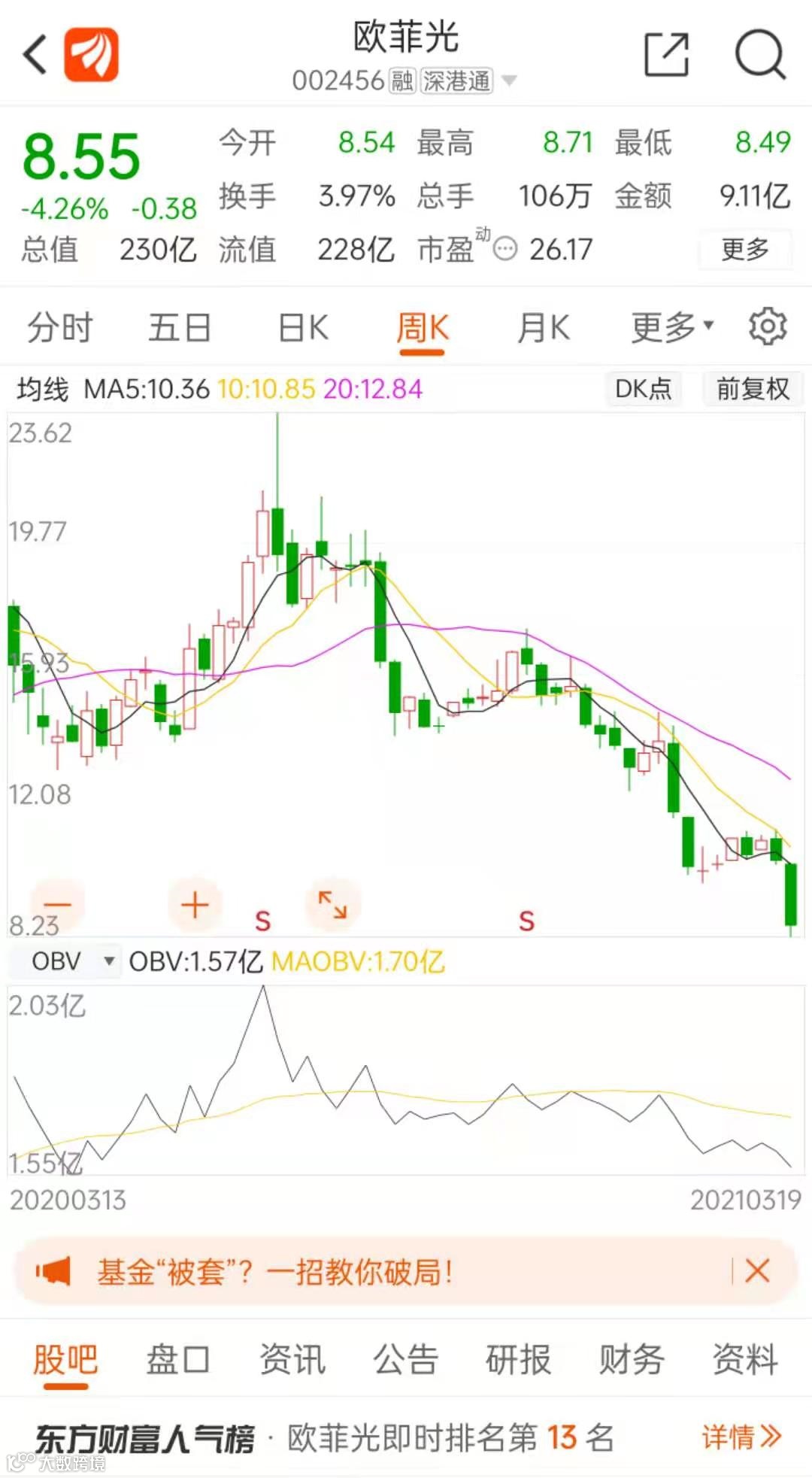This screenshot has height=1478, width=812.
Task: Expand the stock code dropdown arrow
Action: tap(509, 80)
